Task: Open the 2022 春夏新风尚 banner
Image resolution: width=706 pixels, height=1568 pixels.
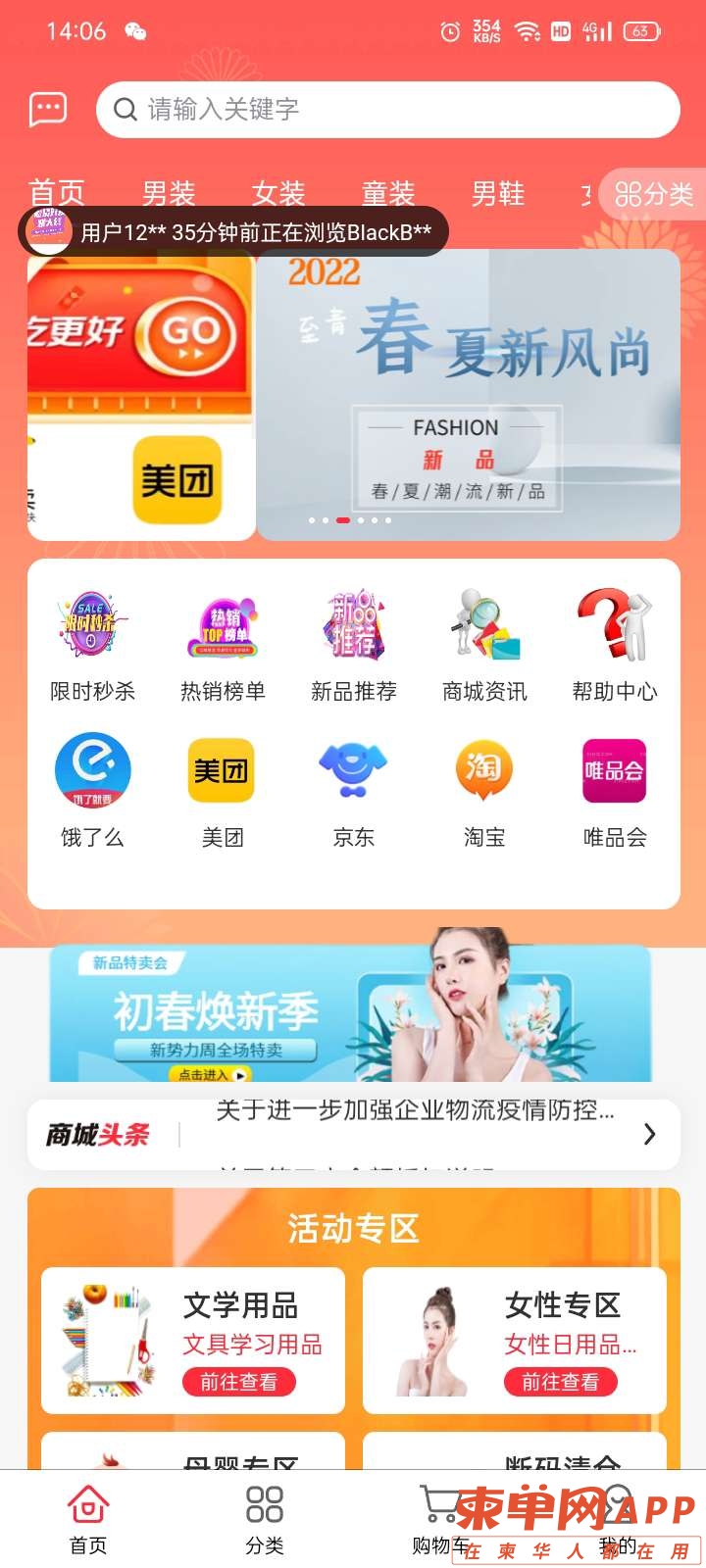Action: [x=468, y=394]
